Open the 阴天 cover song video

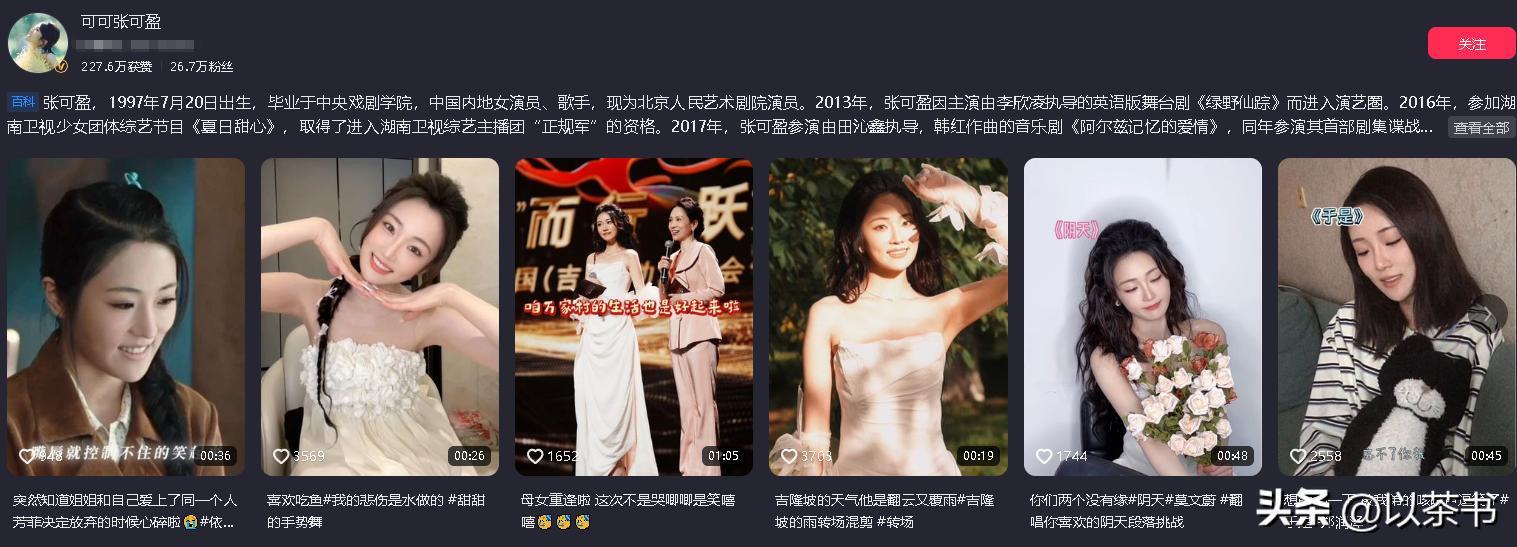1142,316
